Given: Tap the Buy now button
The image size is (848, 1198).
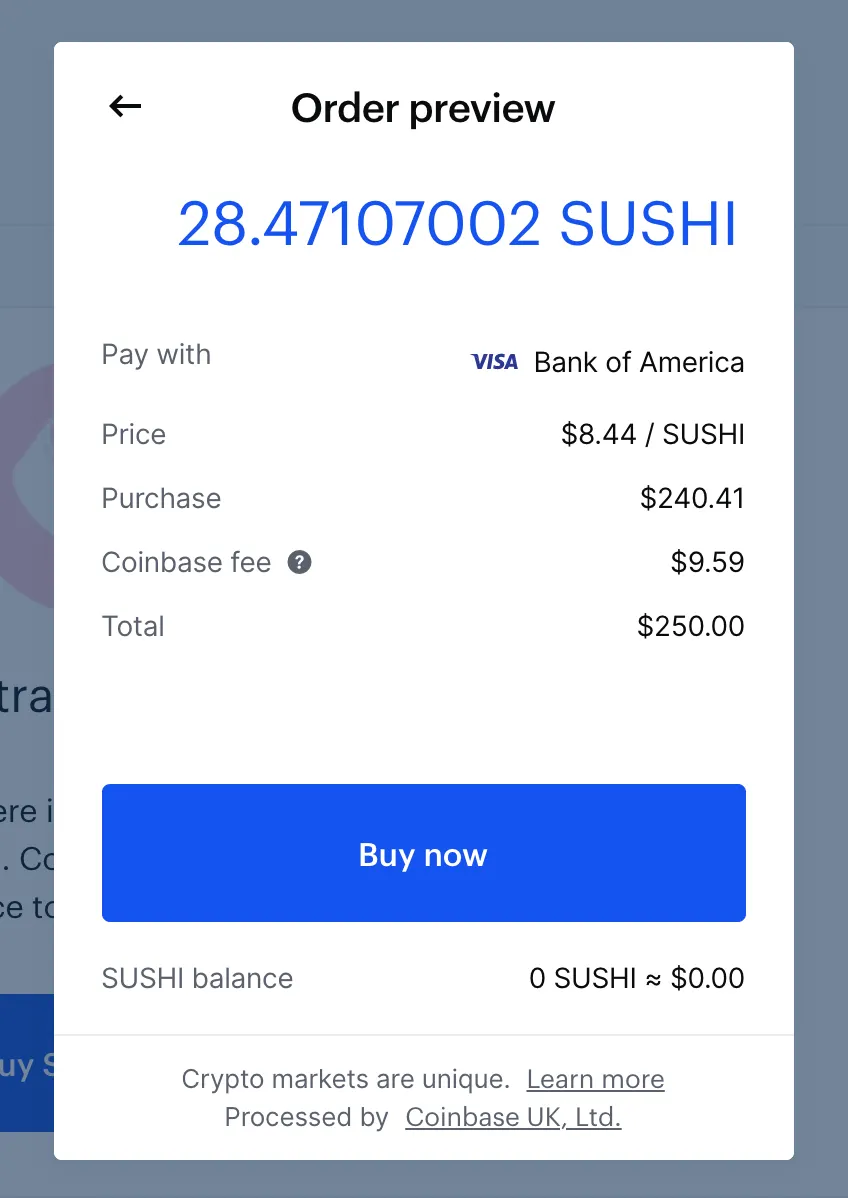Looking at the screenshot, I should click(423, 853).
